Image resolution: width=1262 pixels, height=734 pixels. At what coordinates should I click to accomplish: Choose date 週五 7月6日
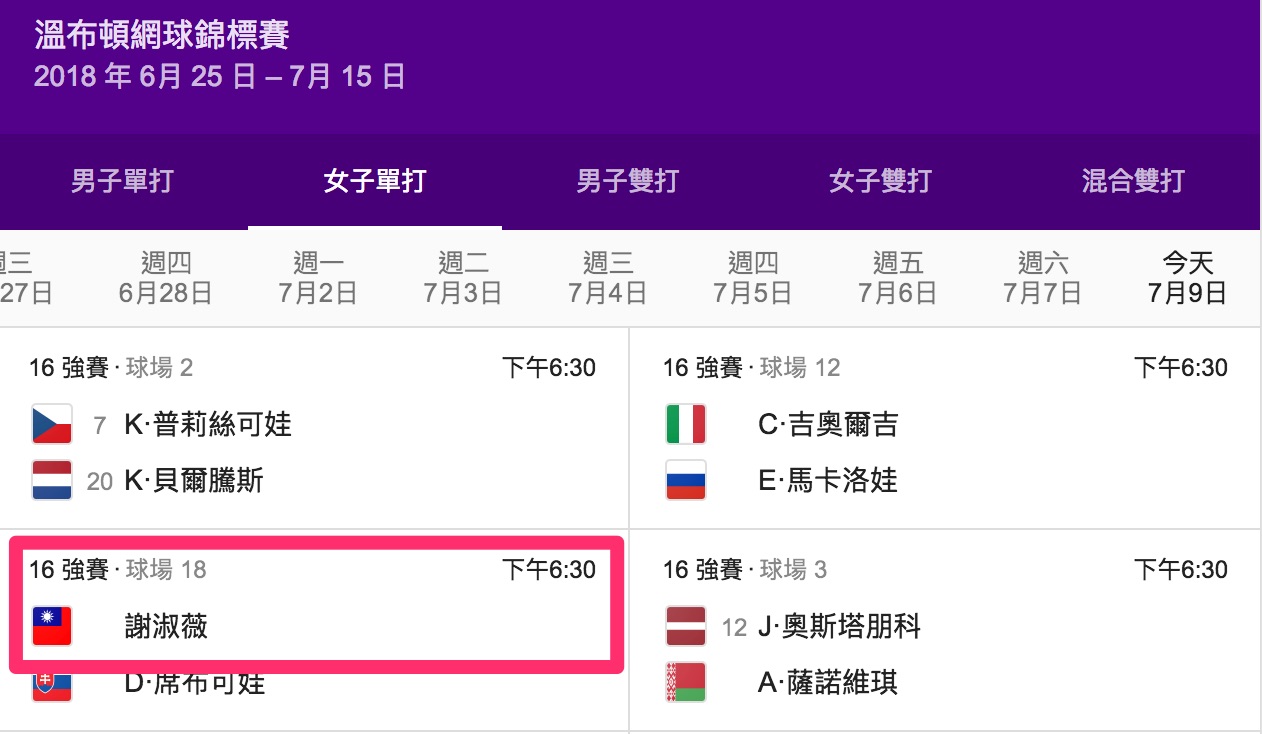click(x=897, y=278)
